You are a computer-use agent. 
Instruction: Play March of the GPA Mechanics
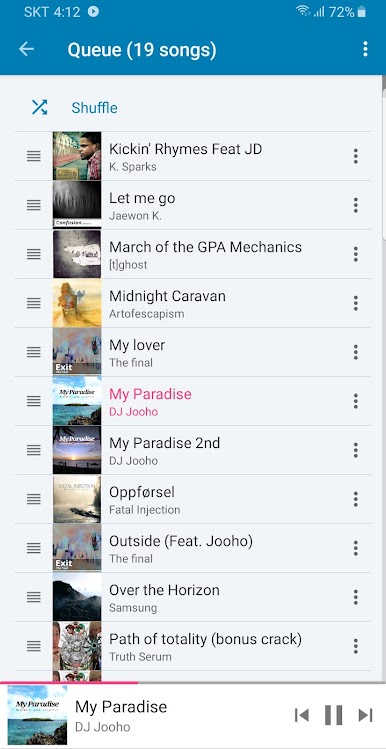click(x=192, y=254)
